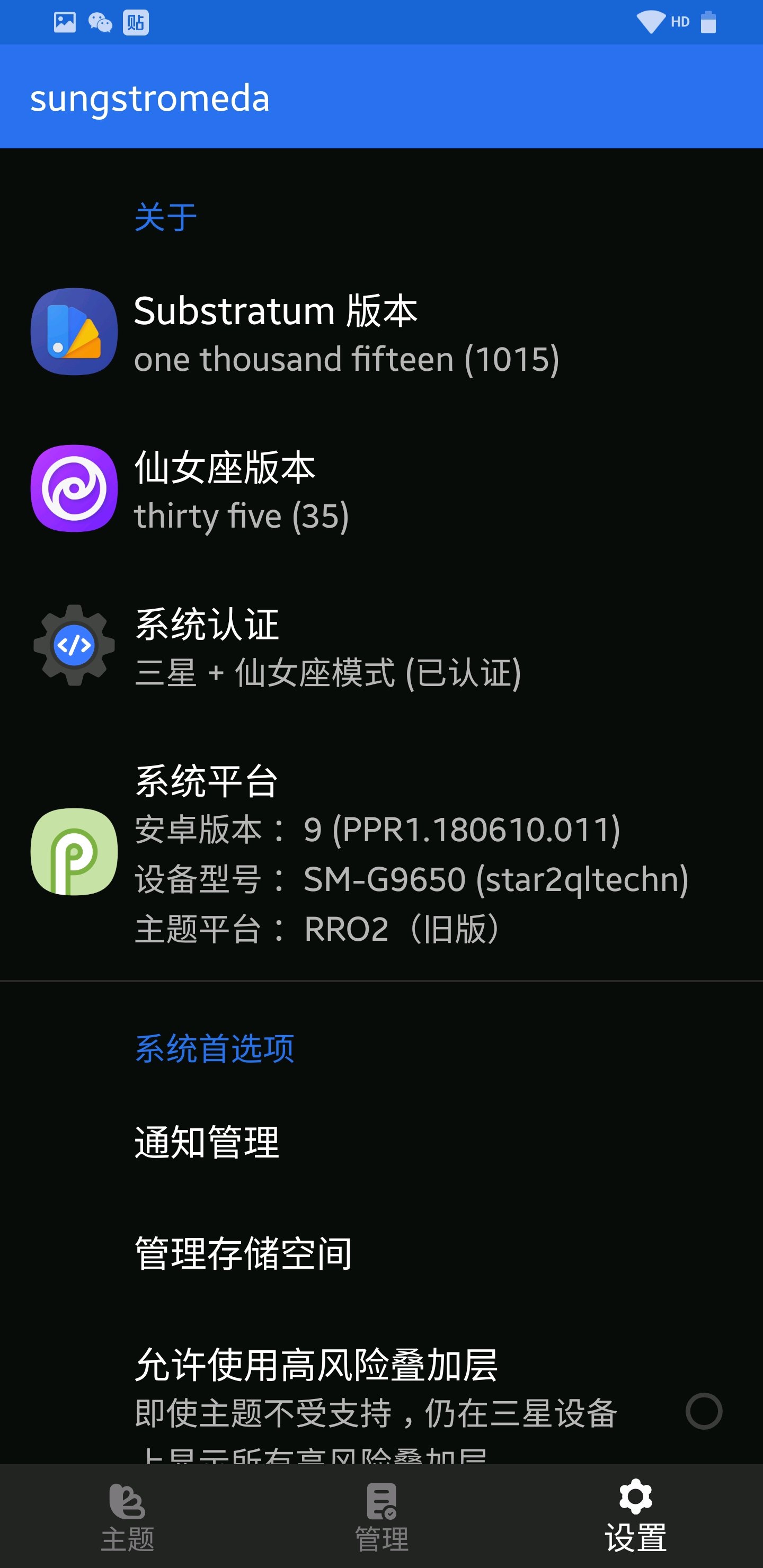Select the 设置 tab
Viewport: 763px width, 1568px height.
tap(635, 1517)
